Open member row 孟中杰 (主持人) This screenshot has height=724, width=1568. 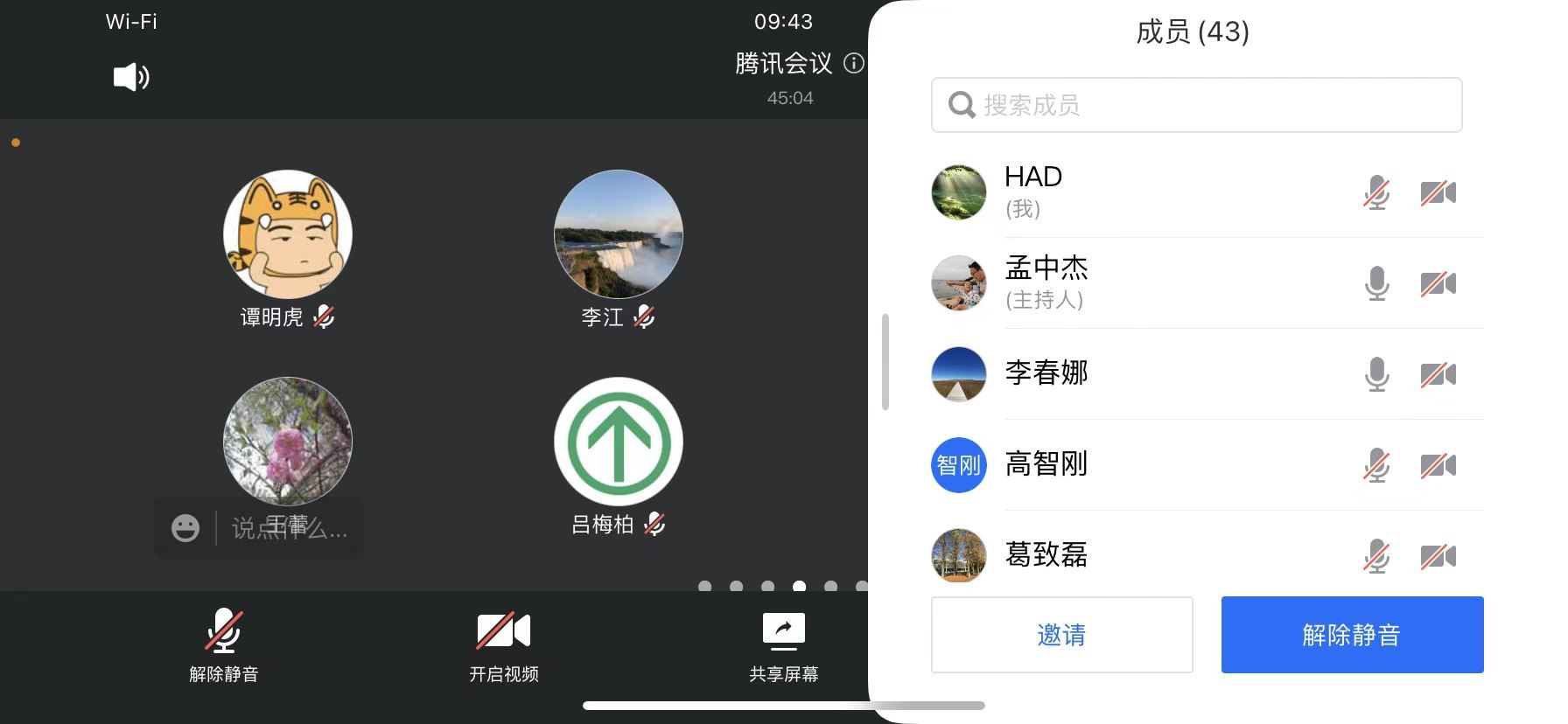pyautogui.click(x=1137, y=283)
